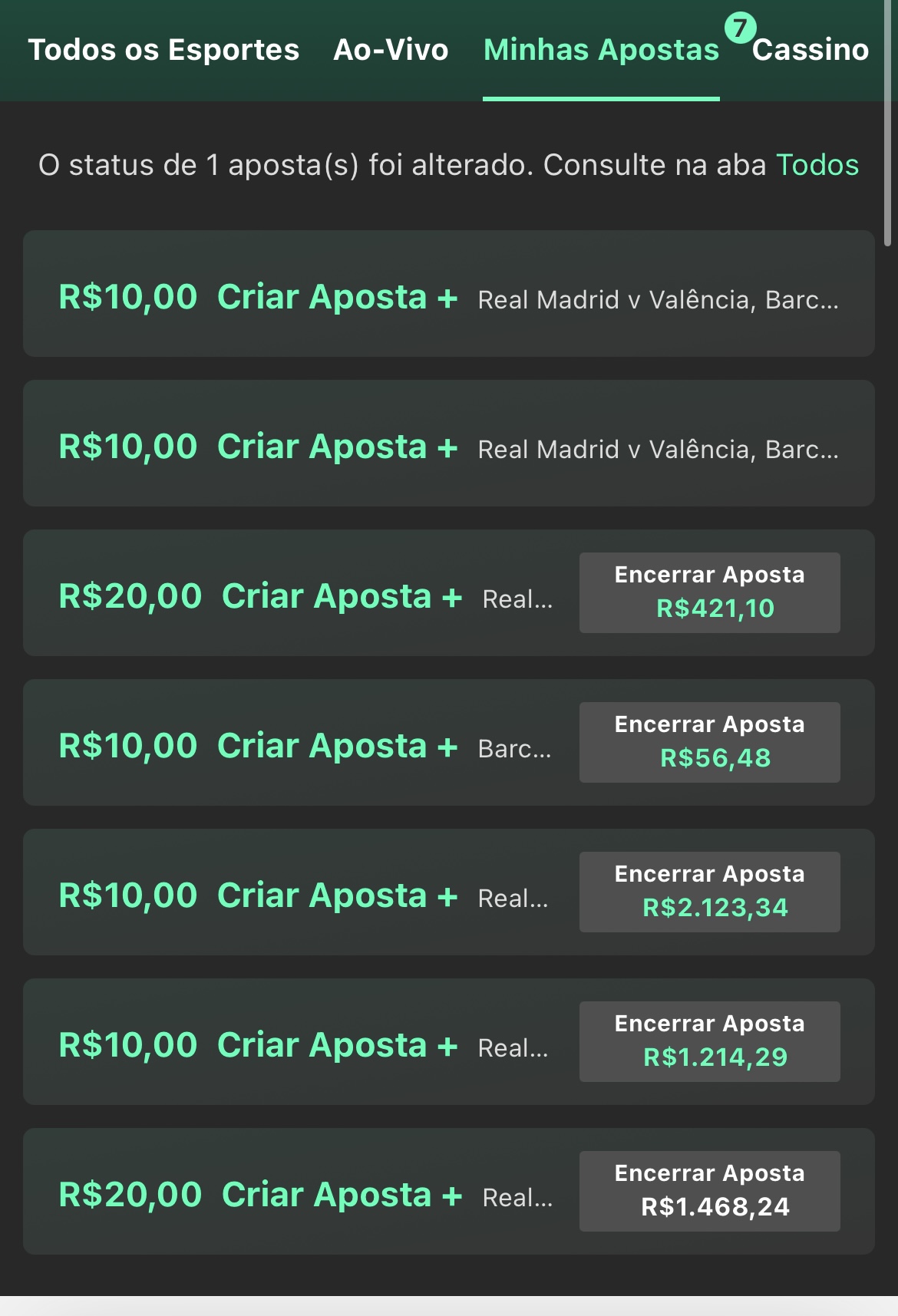Cash out the bet worth R$421,10

tap(708, 592)
